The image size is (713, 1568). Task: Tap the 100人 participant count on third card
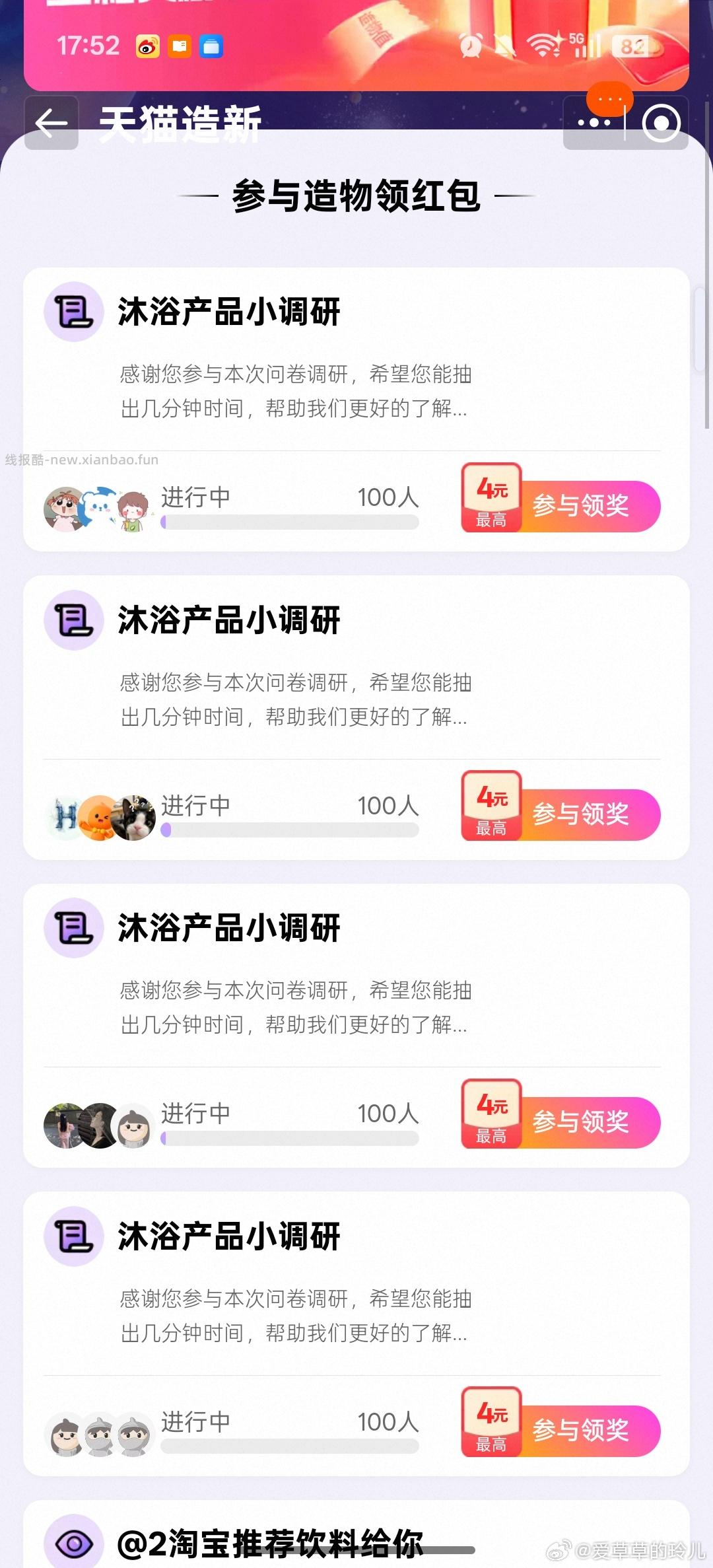[x=388, y=1114]
